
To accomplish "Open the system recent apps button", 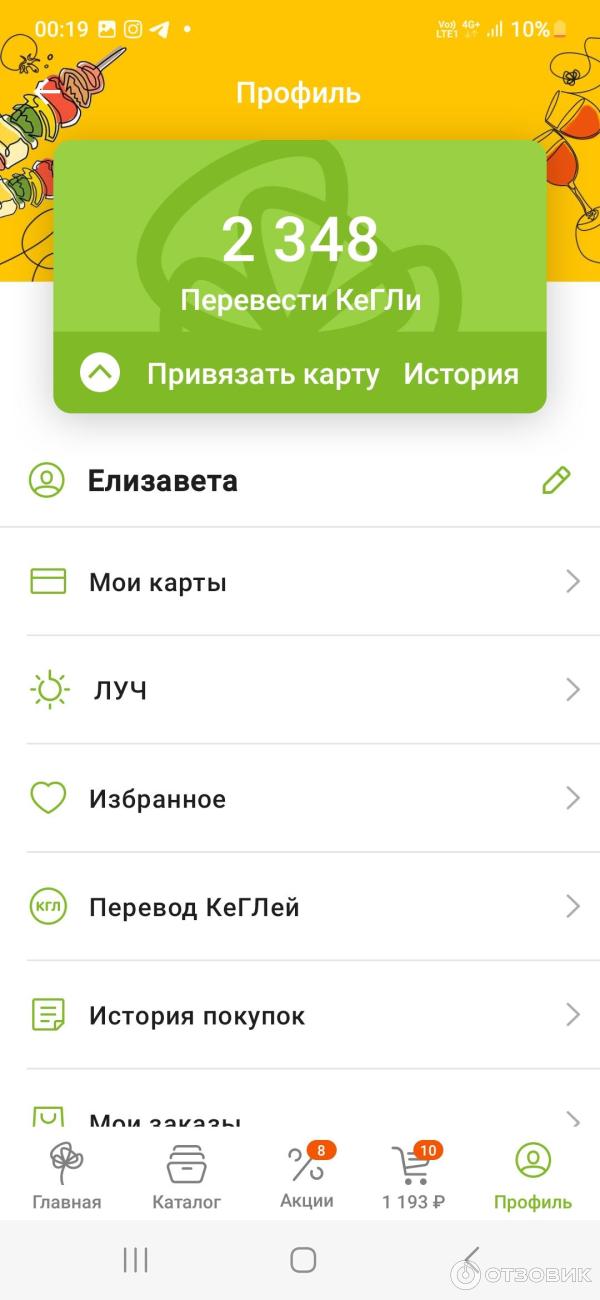I will (135, 1260).
